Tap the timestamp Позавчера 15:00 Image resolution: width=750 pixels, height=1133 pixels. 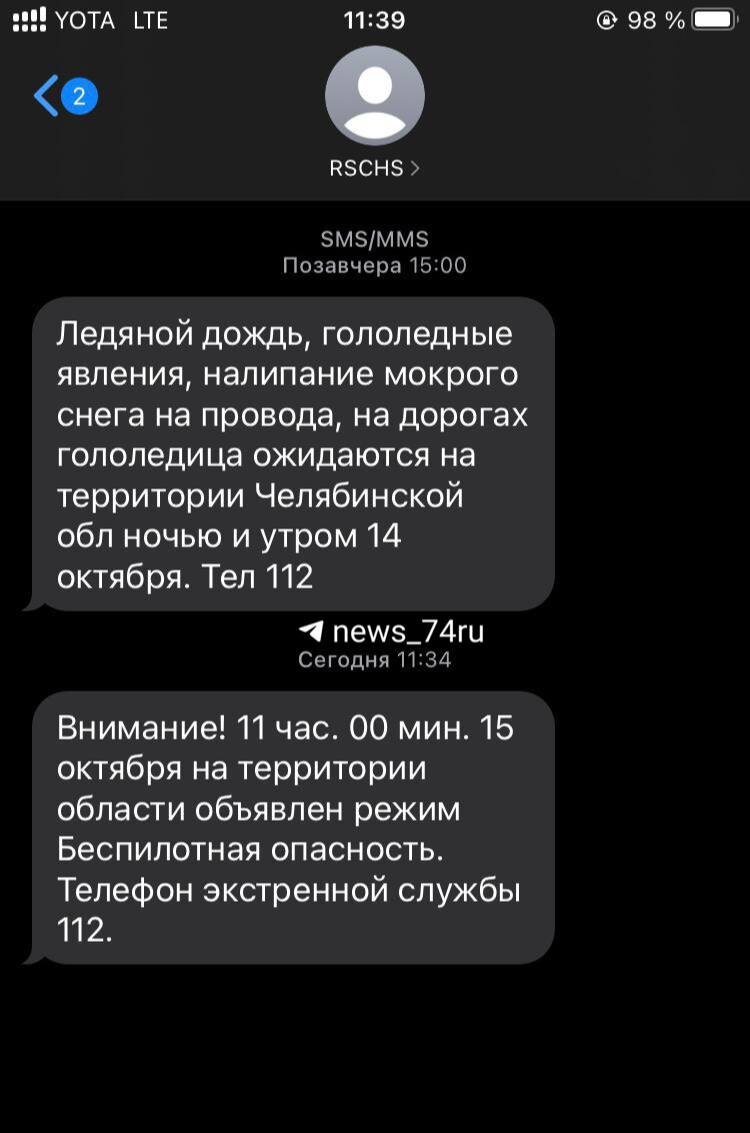click(374, 265)
